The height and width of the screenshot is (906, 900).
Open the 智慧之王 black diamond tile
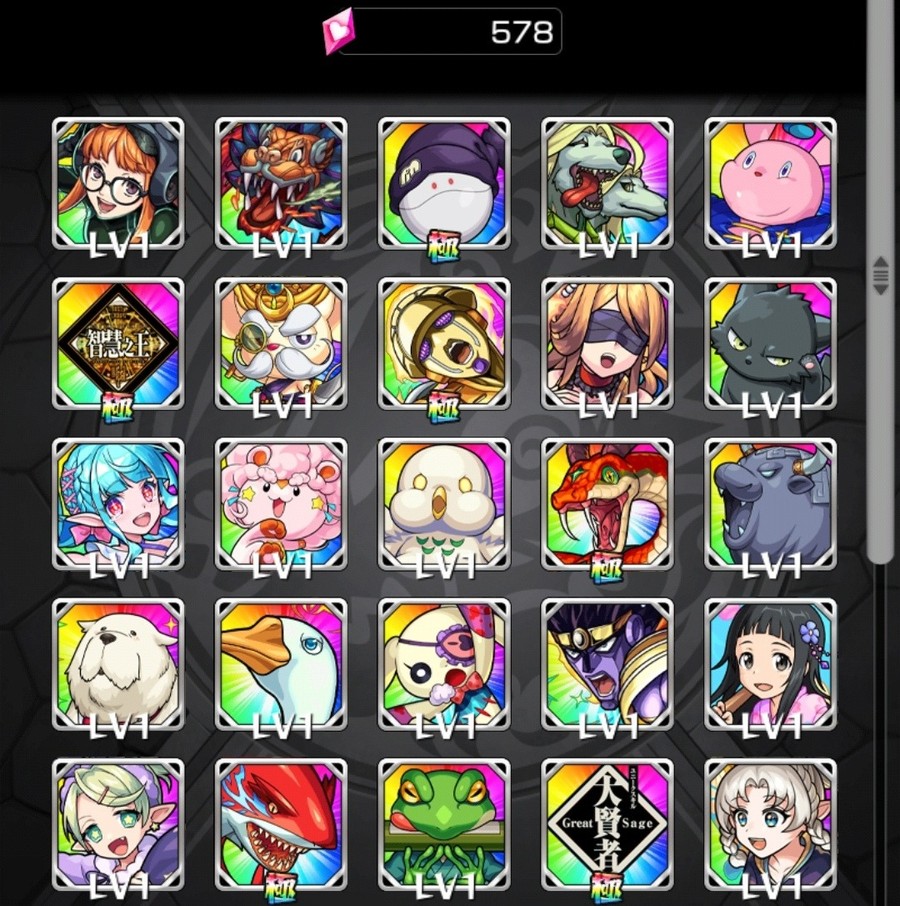[118, 343]
